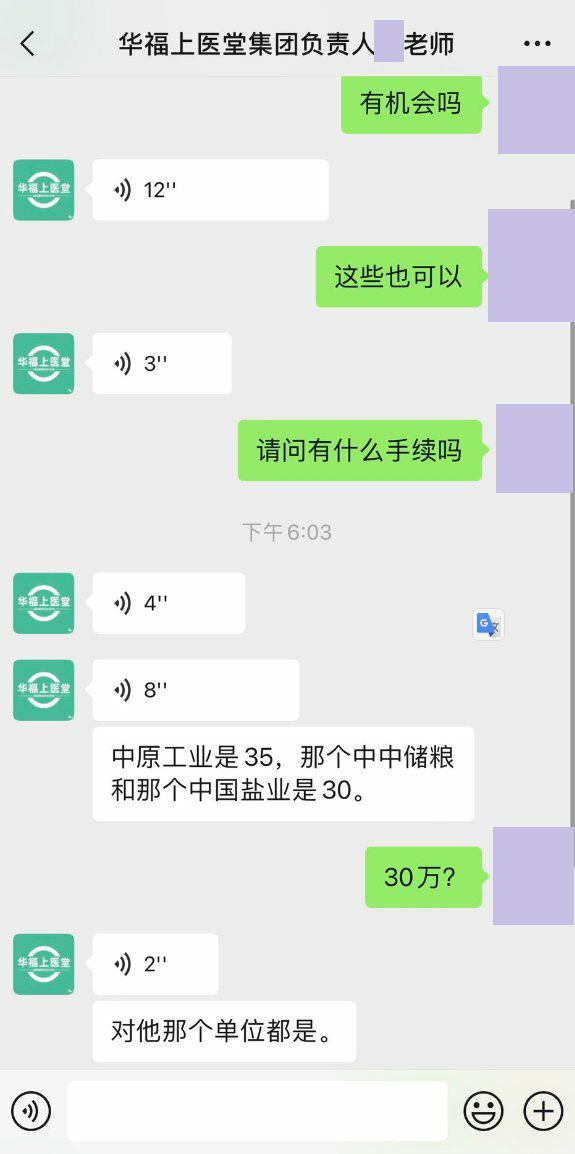Play the 2-second voice message
The height and width of the screenshot is (1154, 575).
tap(155, 964)
